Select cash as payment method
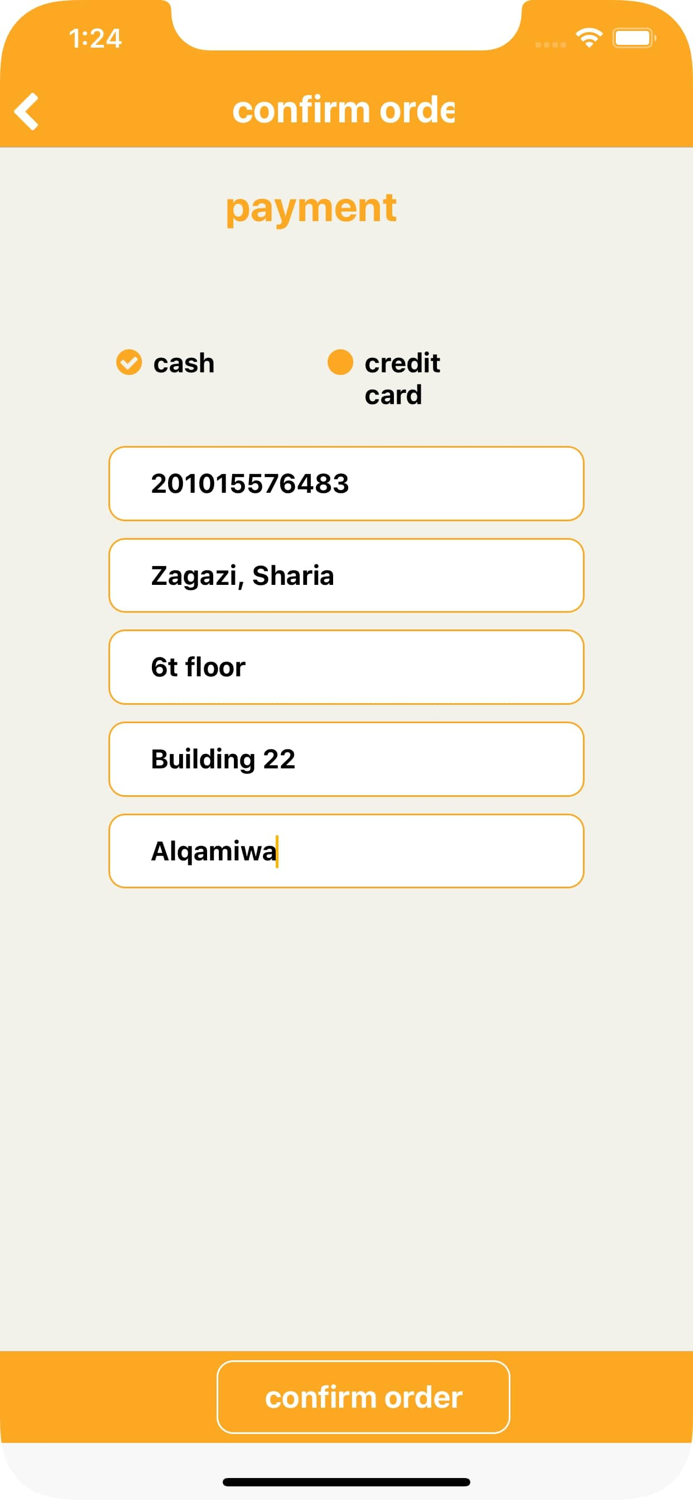 coord(130,362)
